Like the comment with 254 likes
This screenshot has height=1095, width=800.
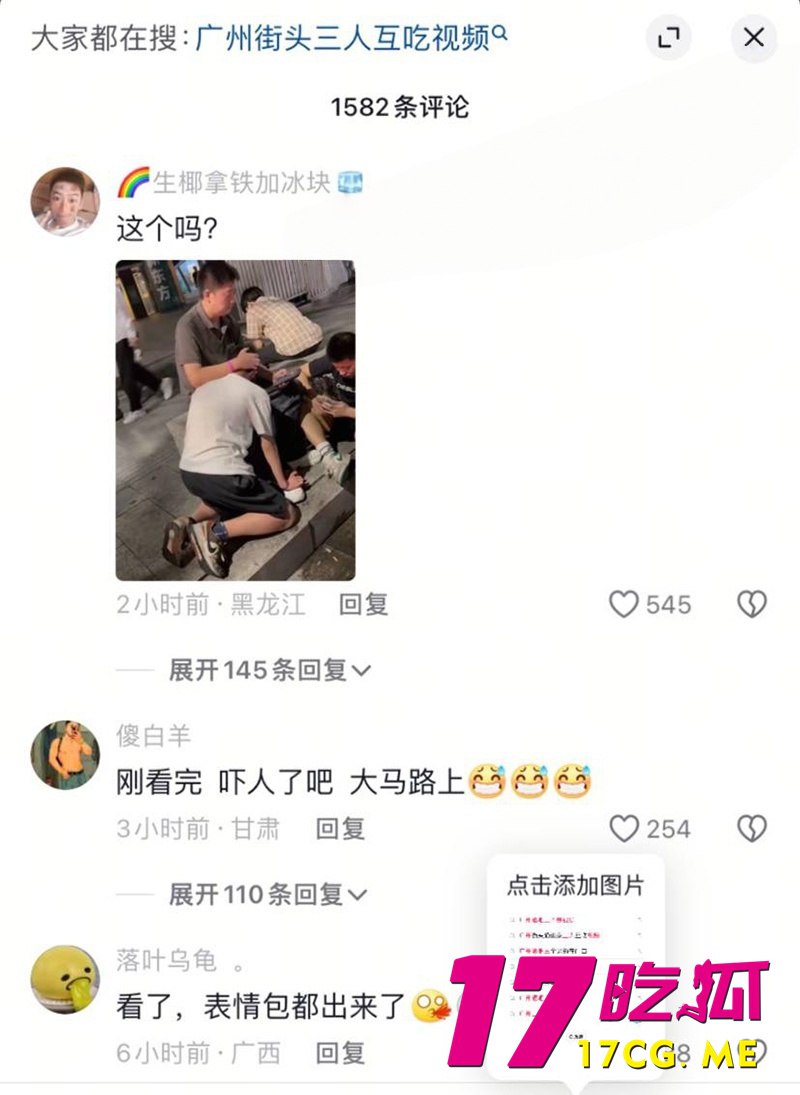(624, 829)
